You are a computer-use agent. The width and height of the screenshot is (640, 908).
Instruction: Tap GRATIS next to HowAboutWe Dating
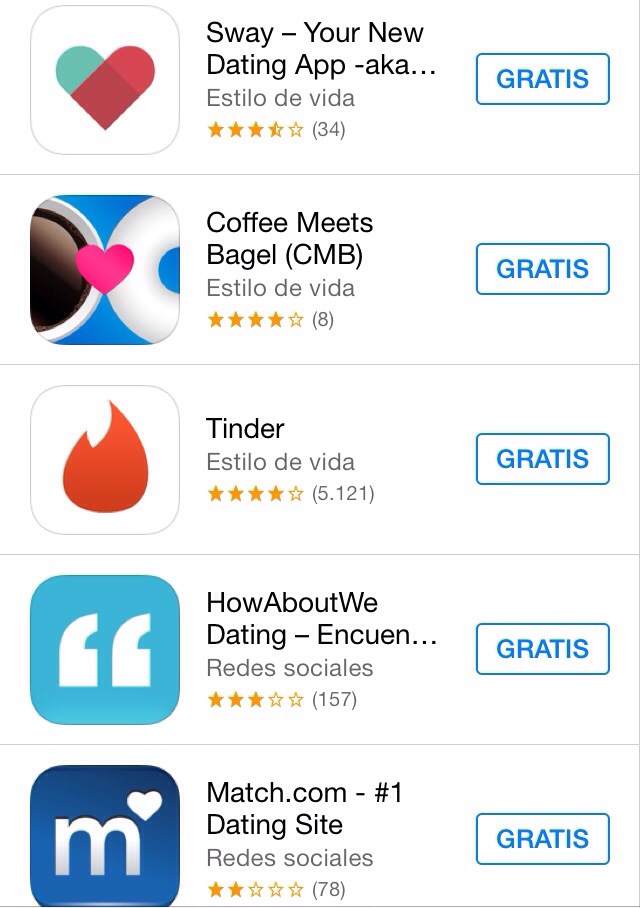click(542, 649)
